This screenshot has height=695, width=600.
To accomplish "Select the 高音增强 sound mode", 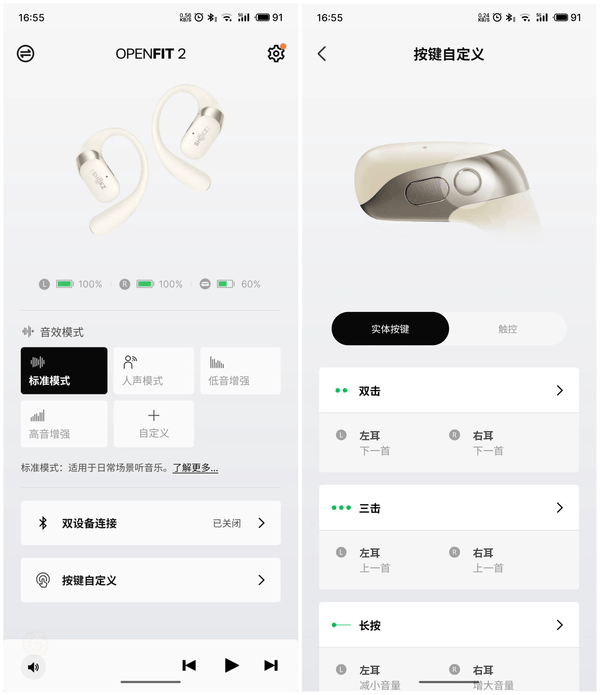I will tap(64, 423).
